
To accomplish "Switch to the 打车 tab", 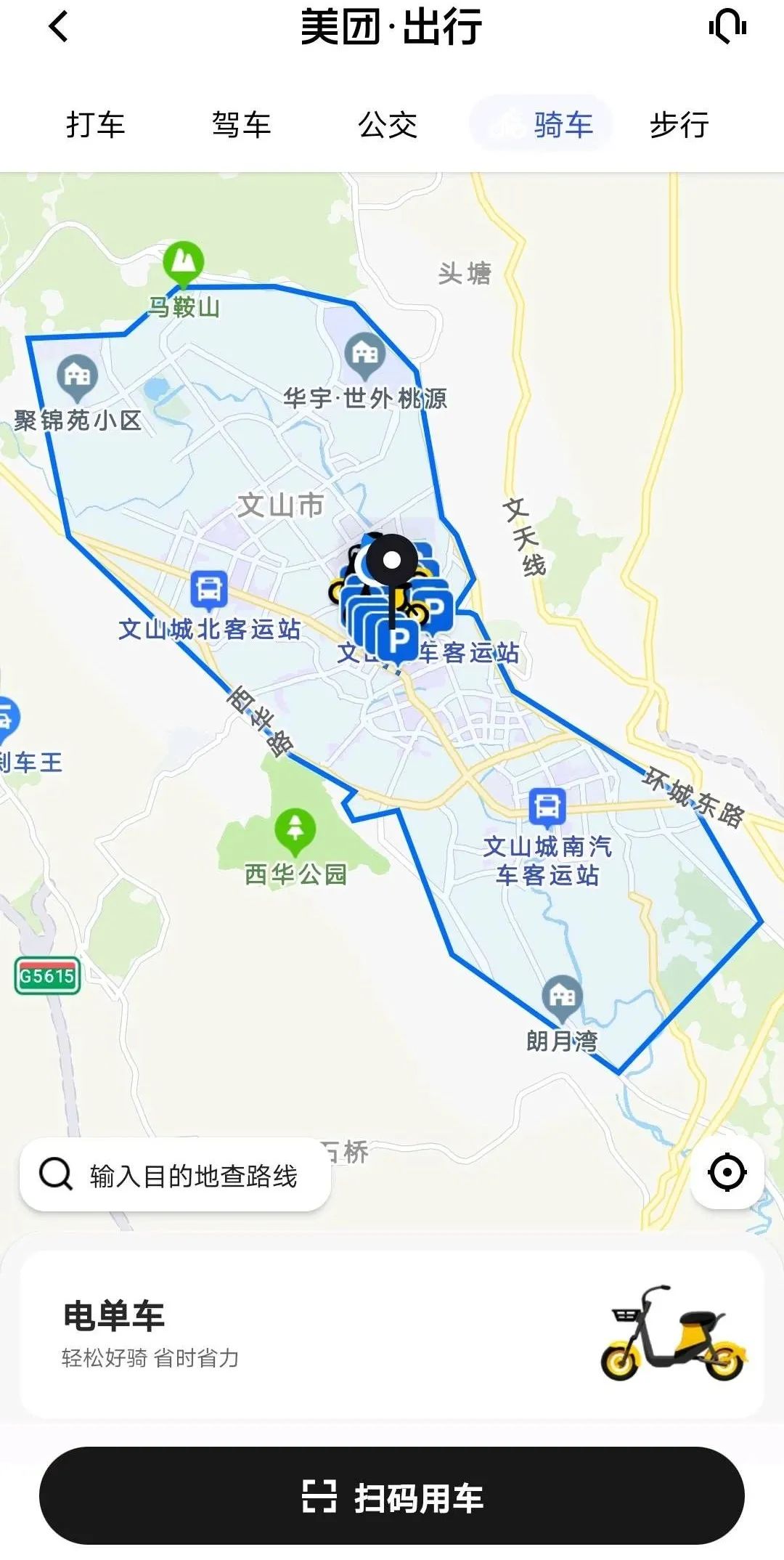I will (95, 124).
